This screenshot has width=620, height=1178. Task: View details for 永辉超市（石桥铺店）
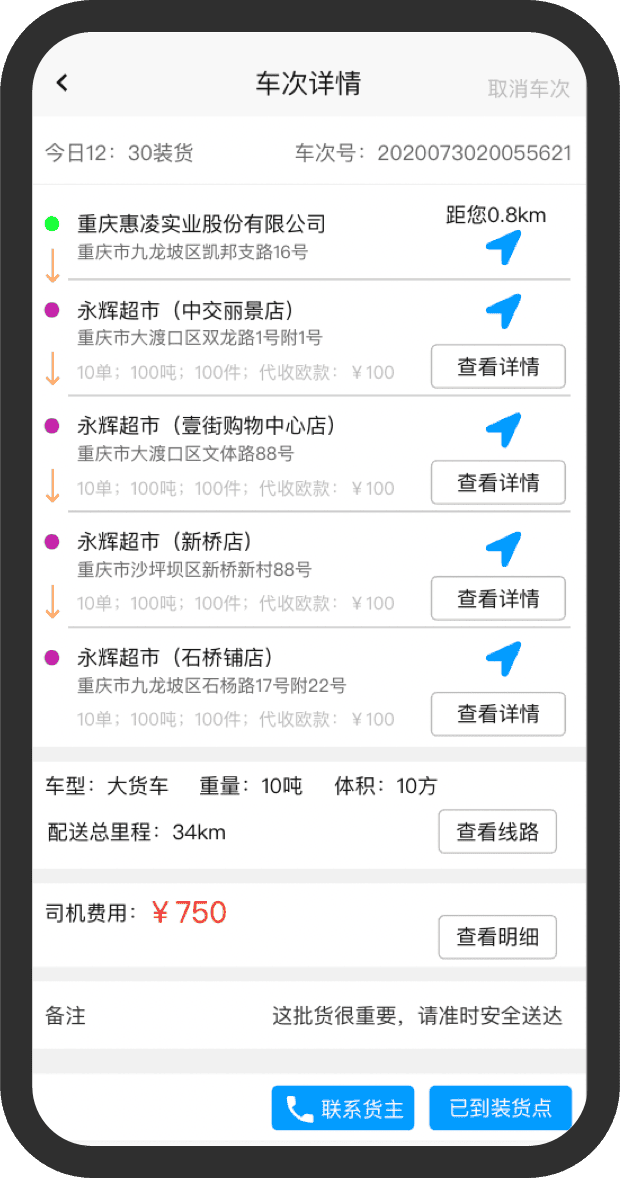(x=498, y=714)
